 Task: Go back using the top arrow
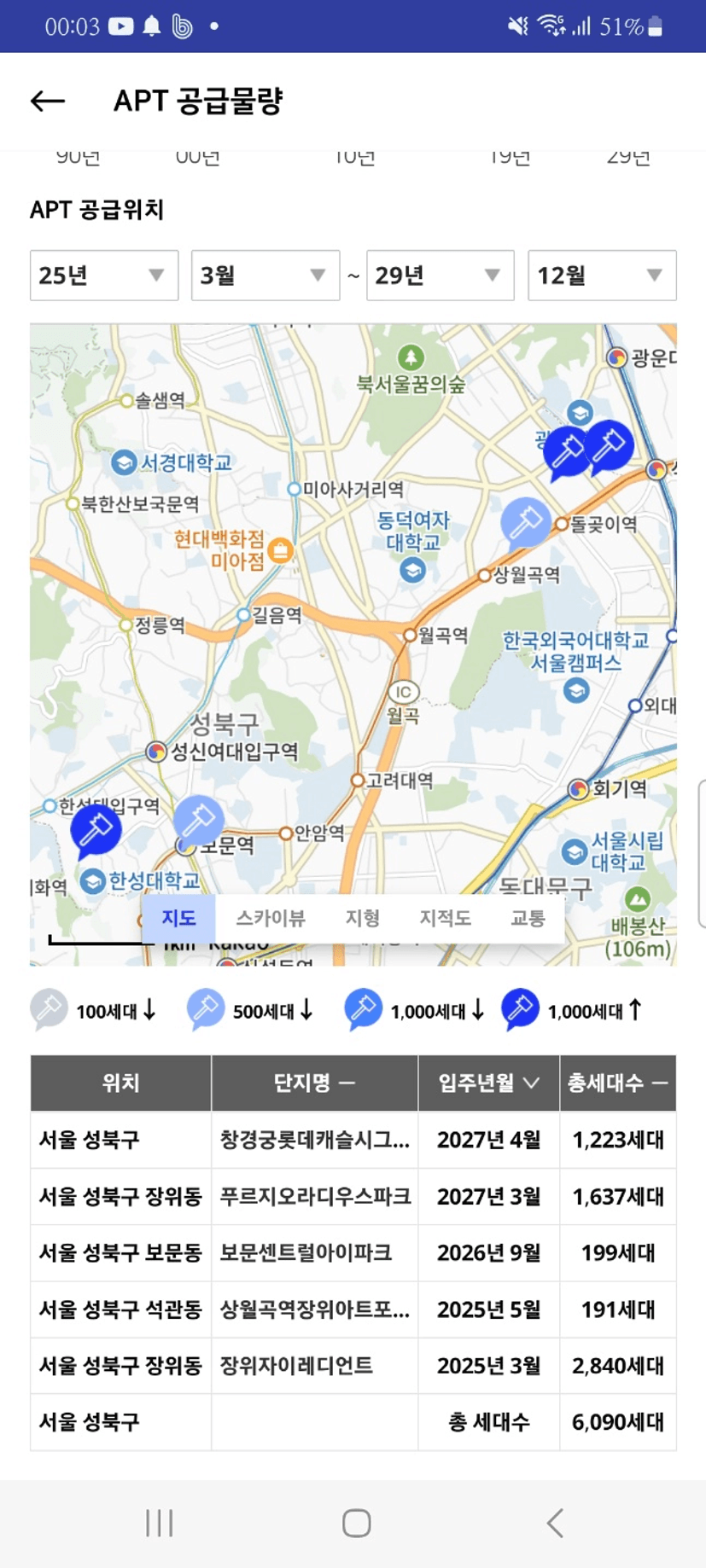pos(48,102)
